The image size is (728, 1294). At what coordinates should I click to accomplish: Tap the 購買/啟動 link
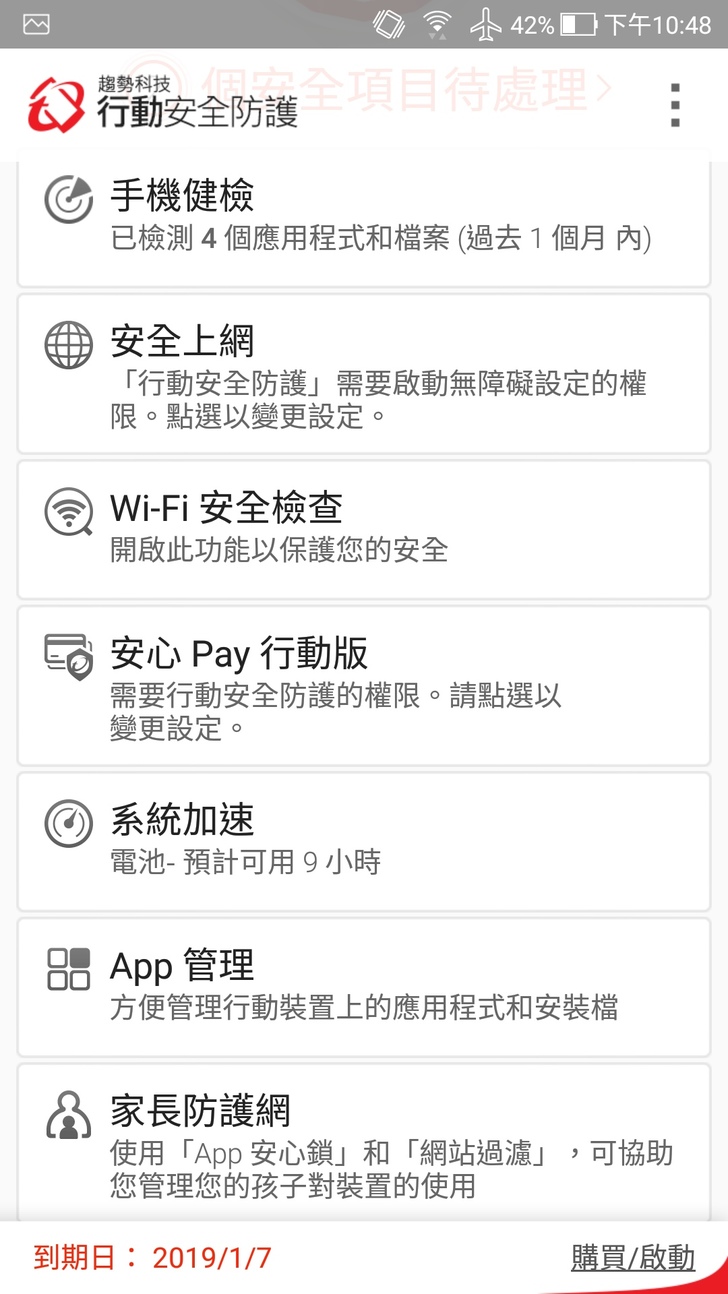point(632,1257)
